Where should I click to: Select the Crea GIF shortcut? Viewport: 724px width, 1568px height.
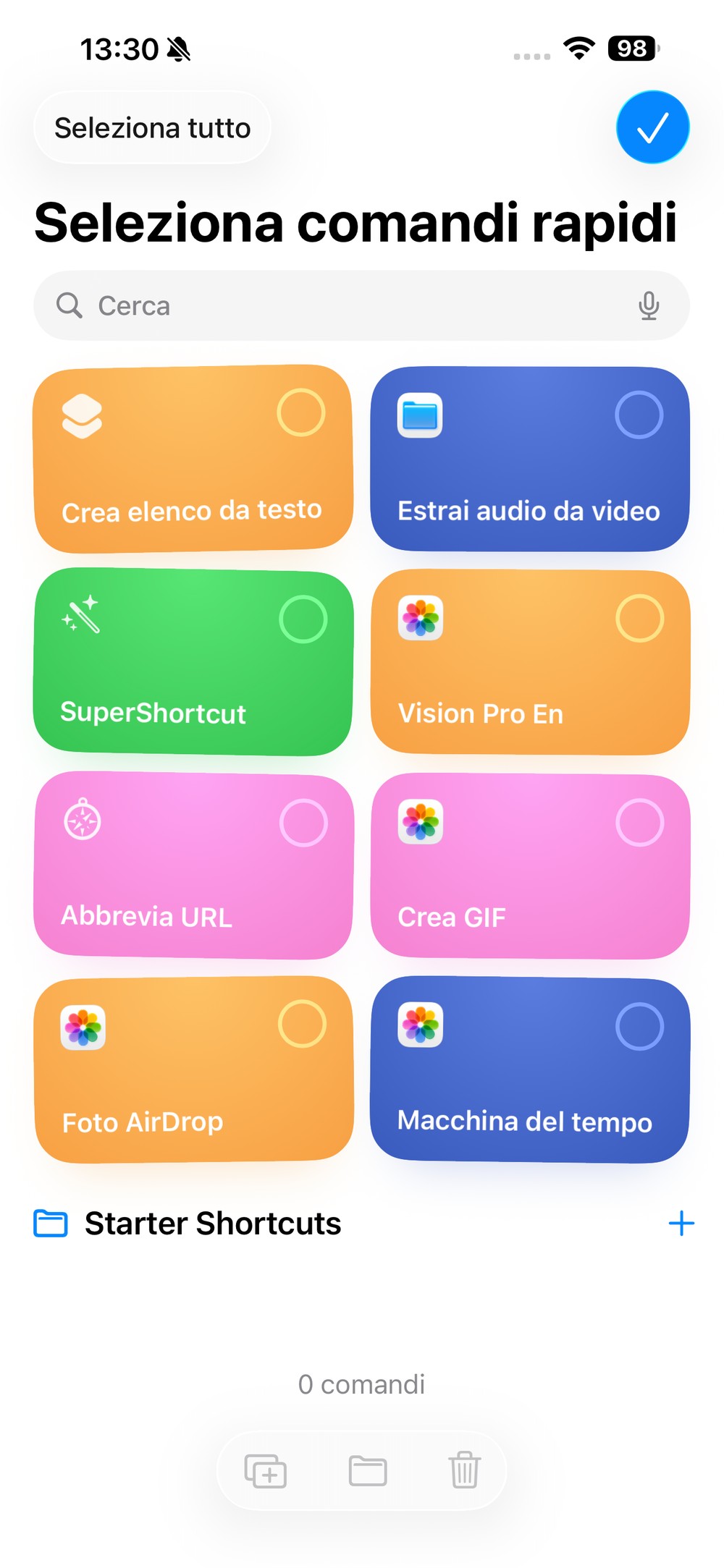[x=530, y=866]
